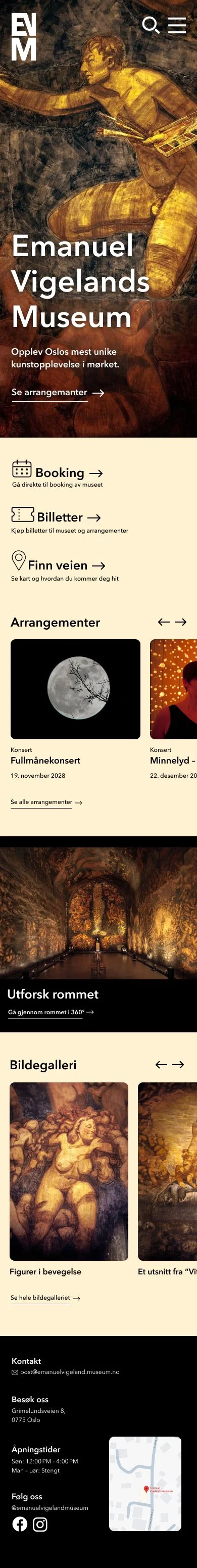Open the Minnelyd concert card
Viewport: 197px width, 1568px height.
coord(173,709)
